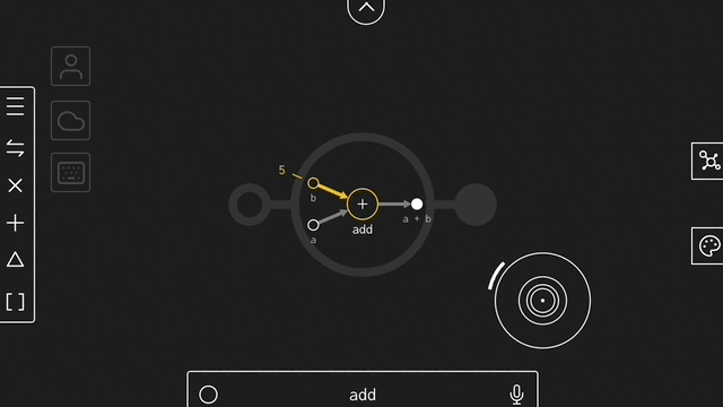Open the user profile icon

(71, 67)
